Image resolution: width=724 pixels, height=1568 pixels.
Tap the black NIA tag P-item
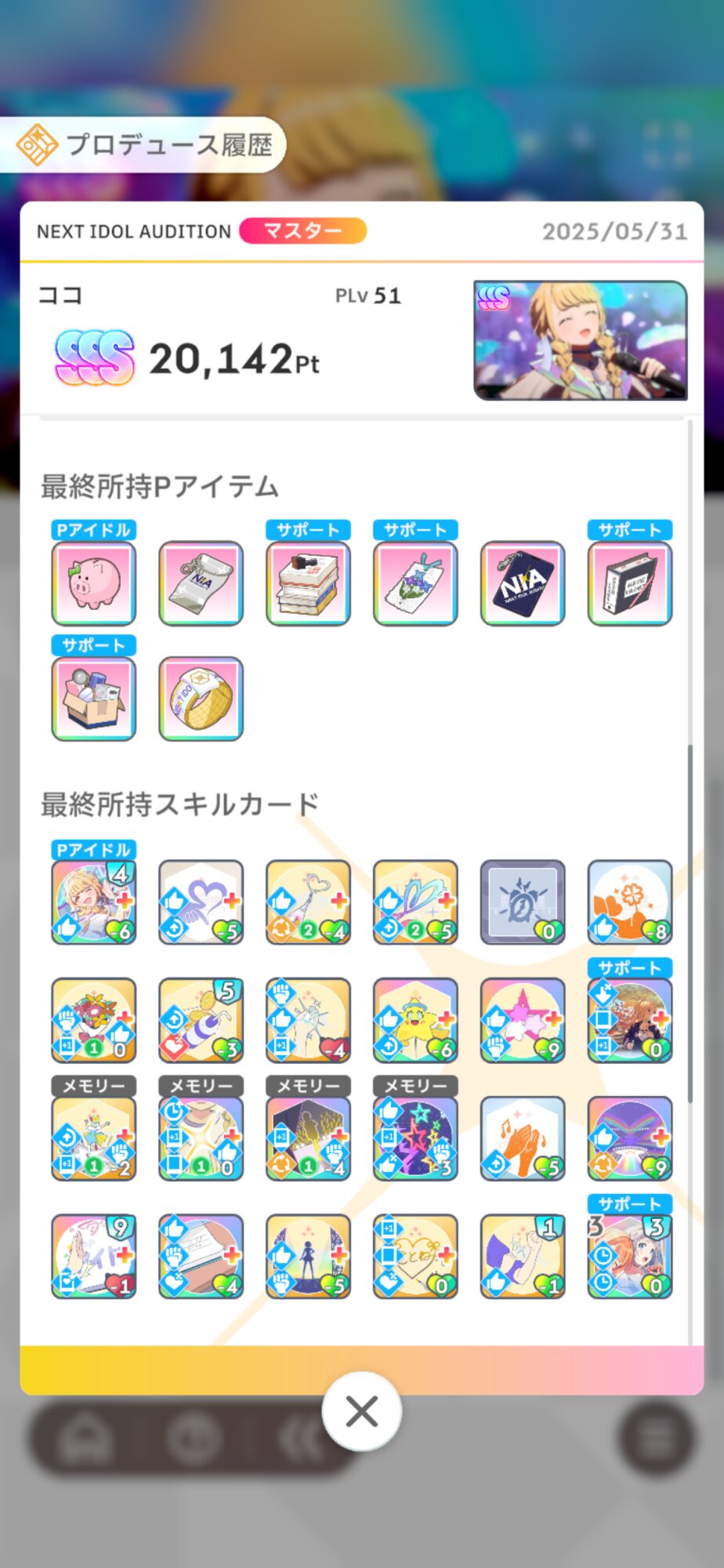[x=523, y=583]
